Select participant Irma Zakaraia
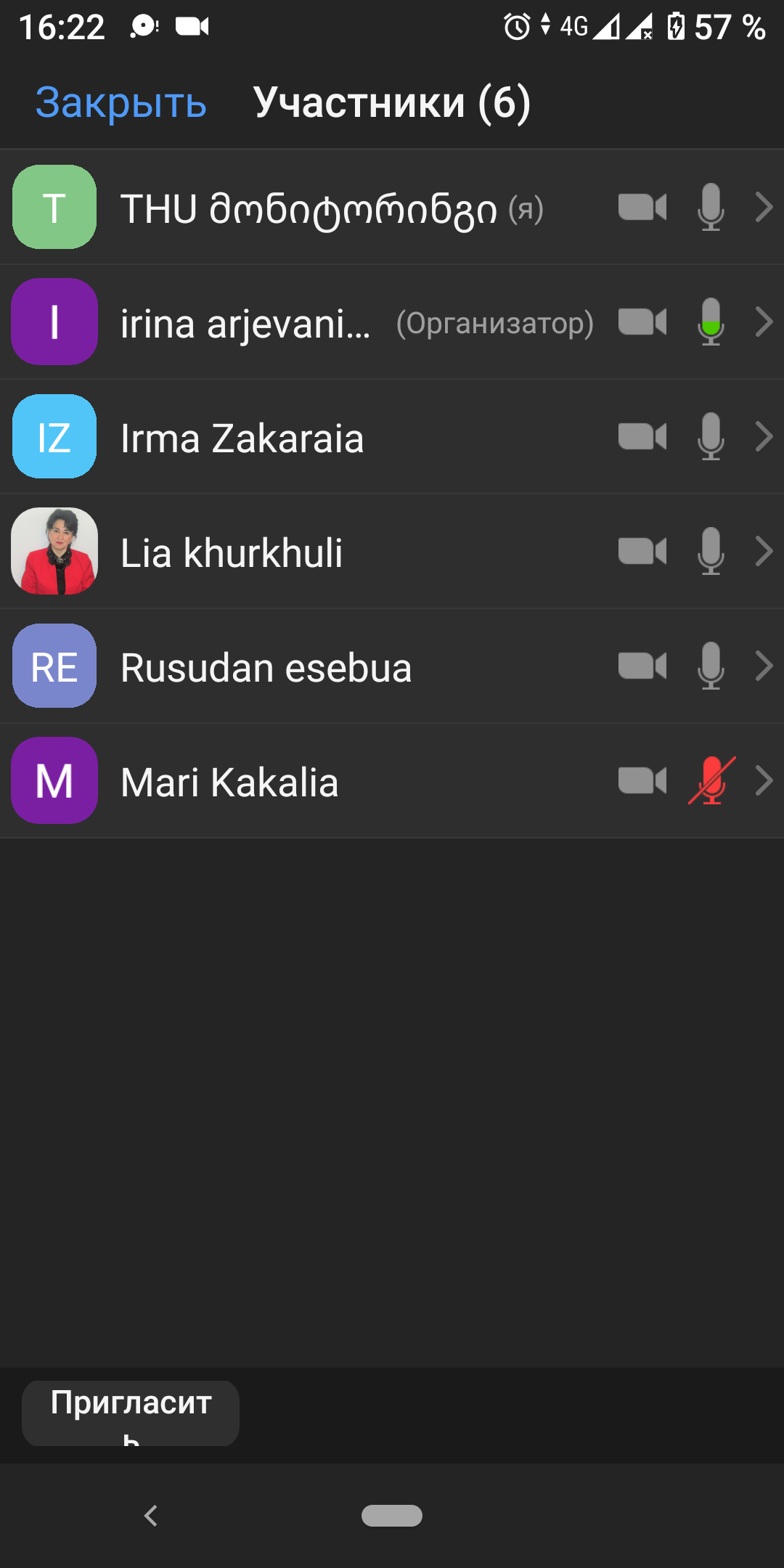Image resolution: width=784 pixels, height=1568 pixels. [392, 437]
